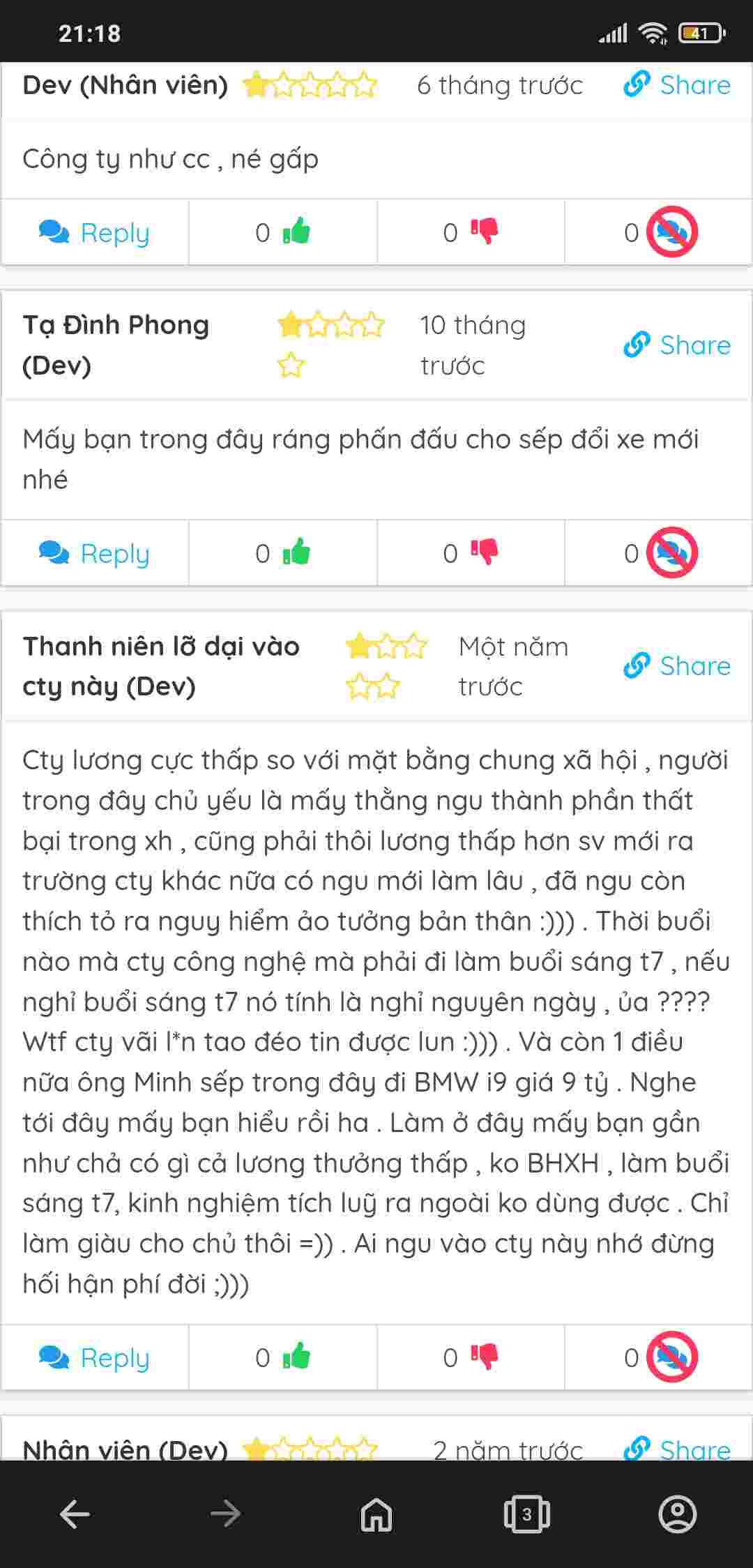753x1568 pixels.
Task: Like the 'Công ty như cc' review
Action: [x=296, y=232]
